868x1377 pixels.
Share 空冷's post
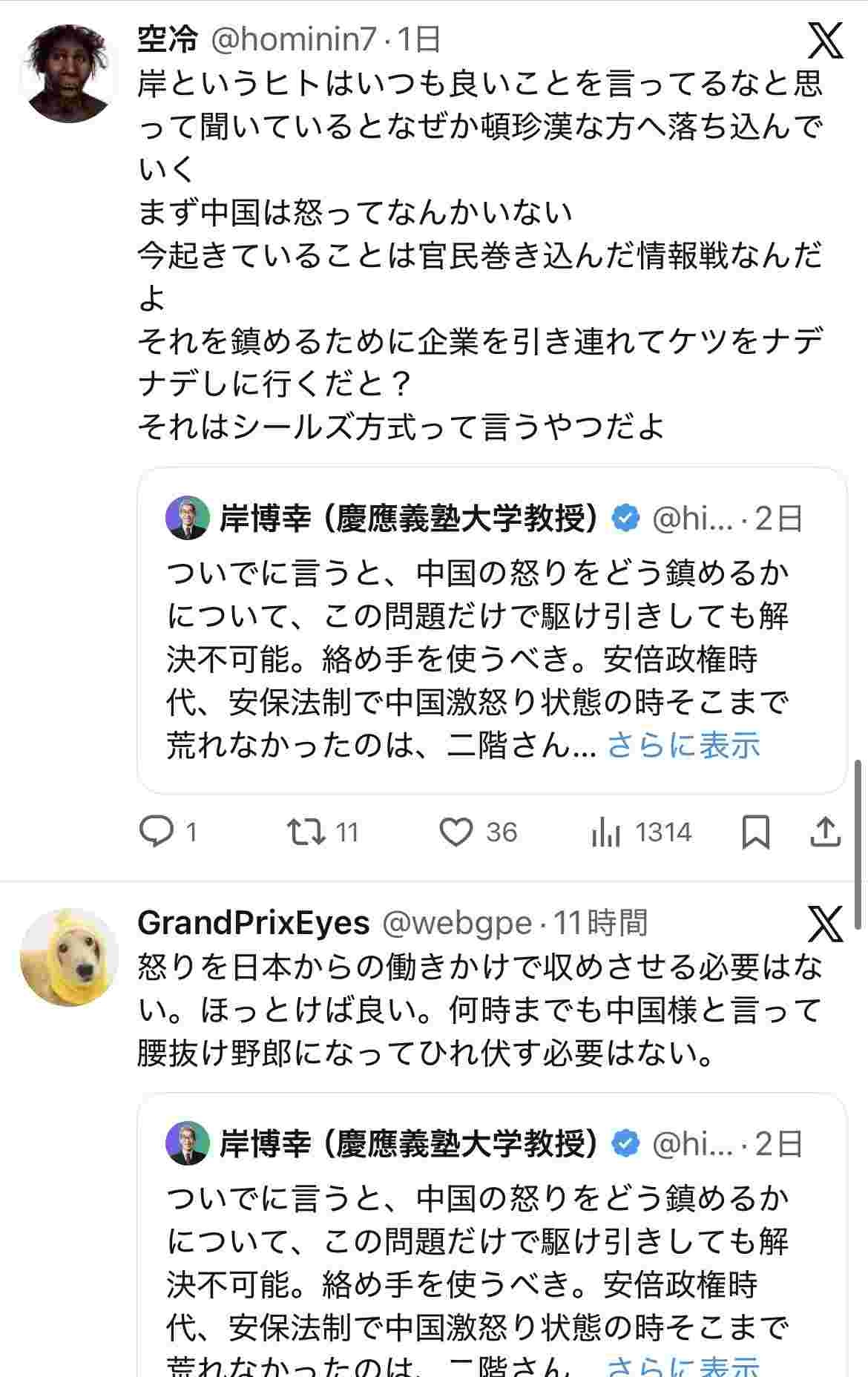pyautogui.click(x=825, y=832)
